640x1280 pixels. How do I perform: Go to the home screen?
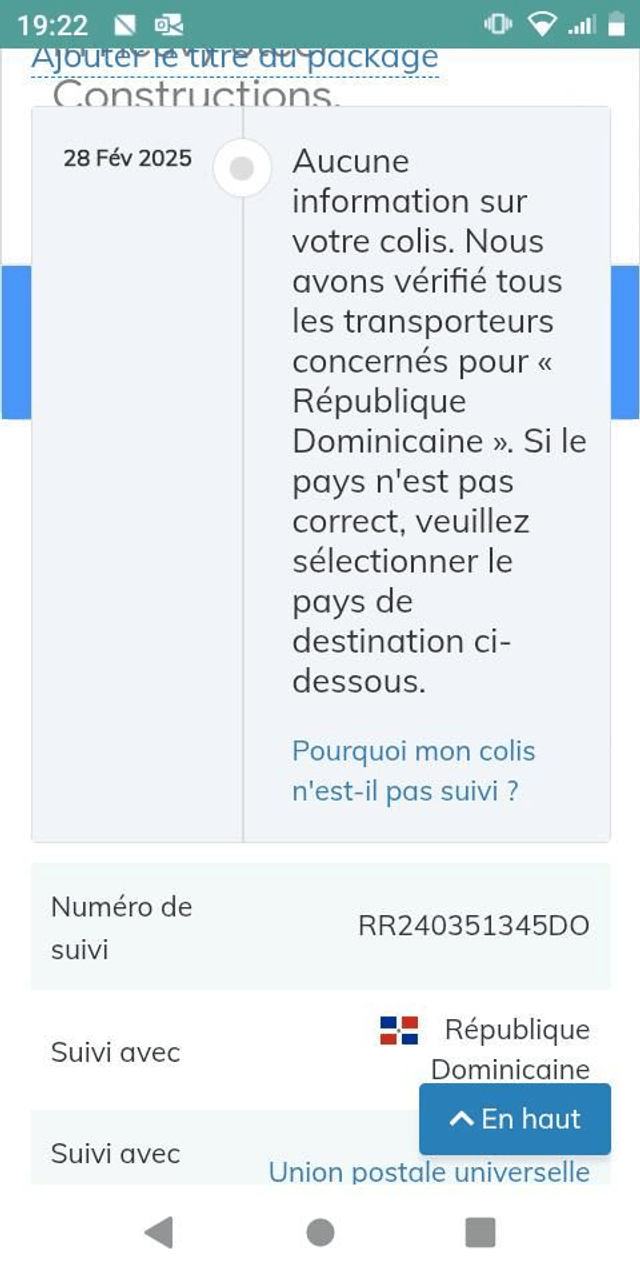[320, 1232]
